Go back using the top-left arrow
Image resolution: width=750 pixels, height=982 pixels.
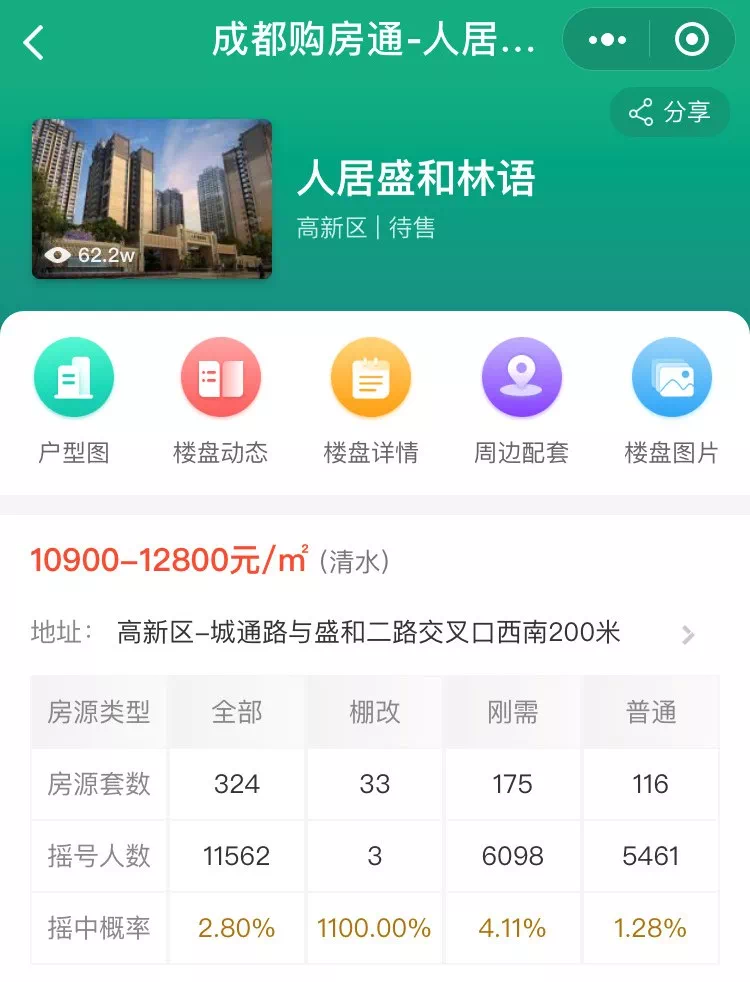point(35,42)
